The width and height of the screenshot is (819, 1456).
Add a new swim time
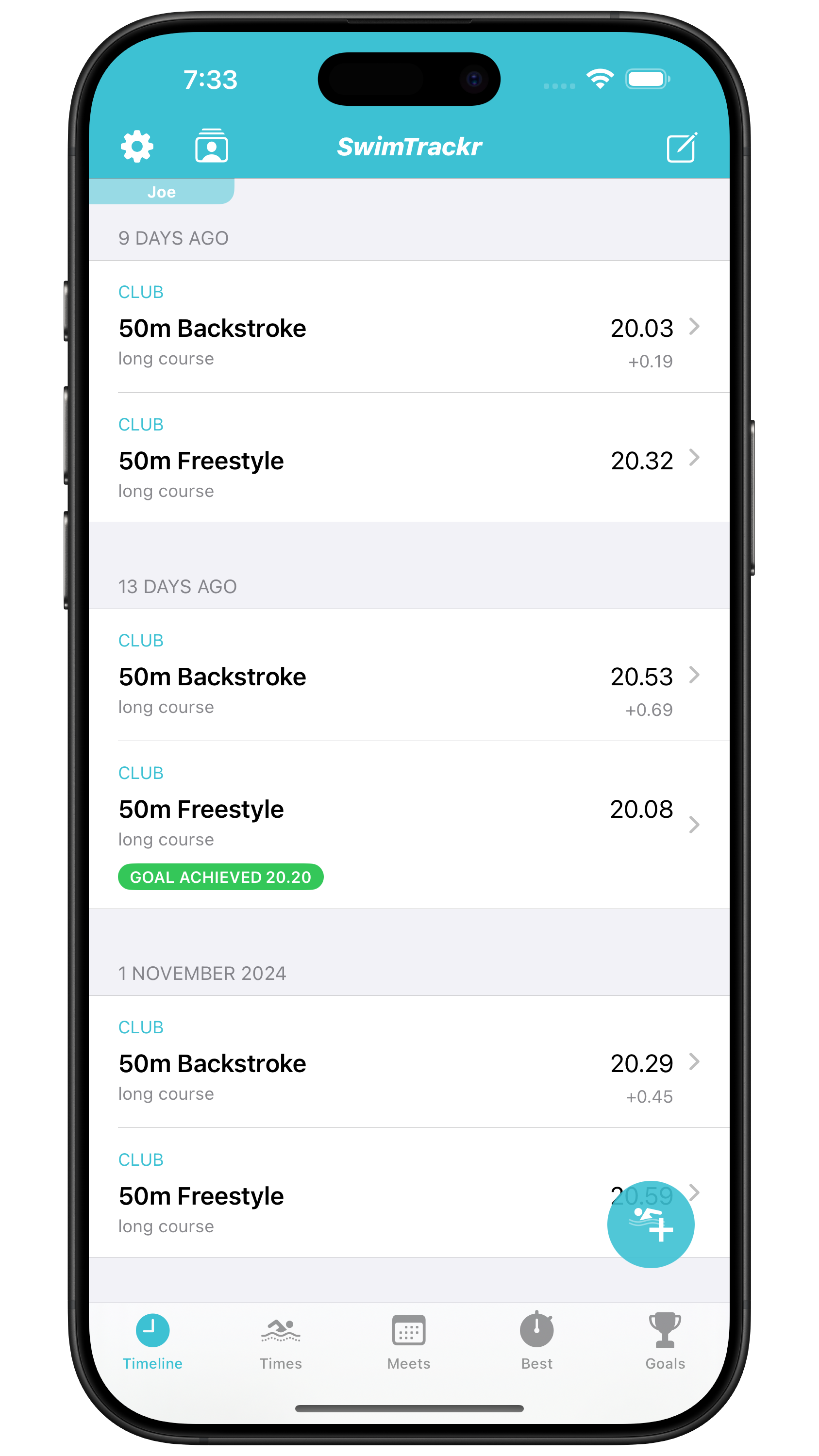[651, 1224]
